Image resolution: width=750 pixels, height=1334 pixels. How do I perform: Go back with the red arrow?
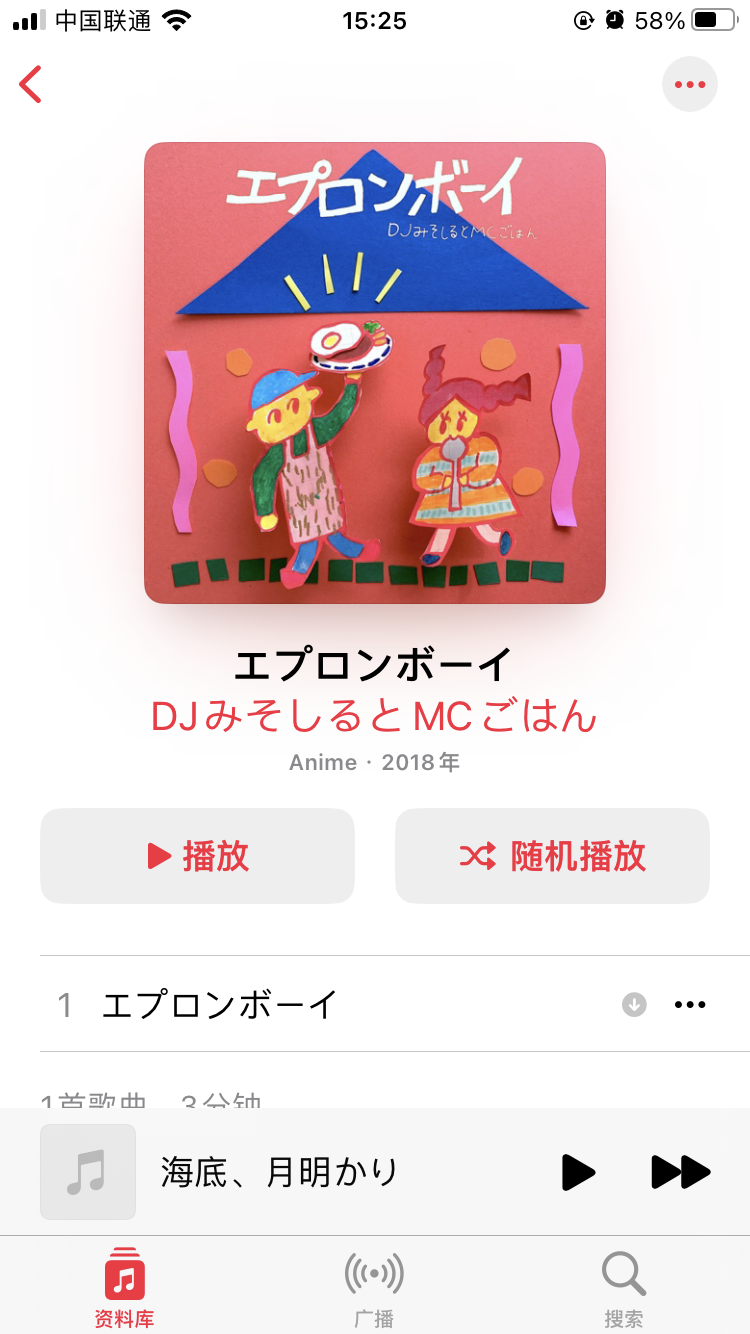tap(31, 85)
